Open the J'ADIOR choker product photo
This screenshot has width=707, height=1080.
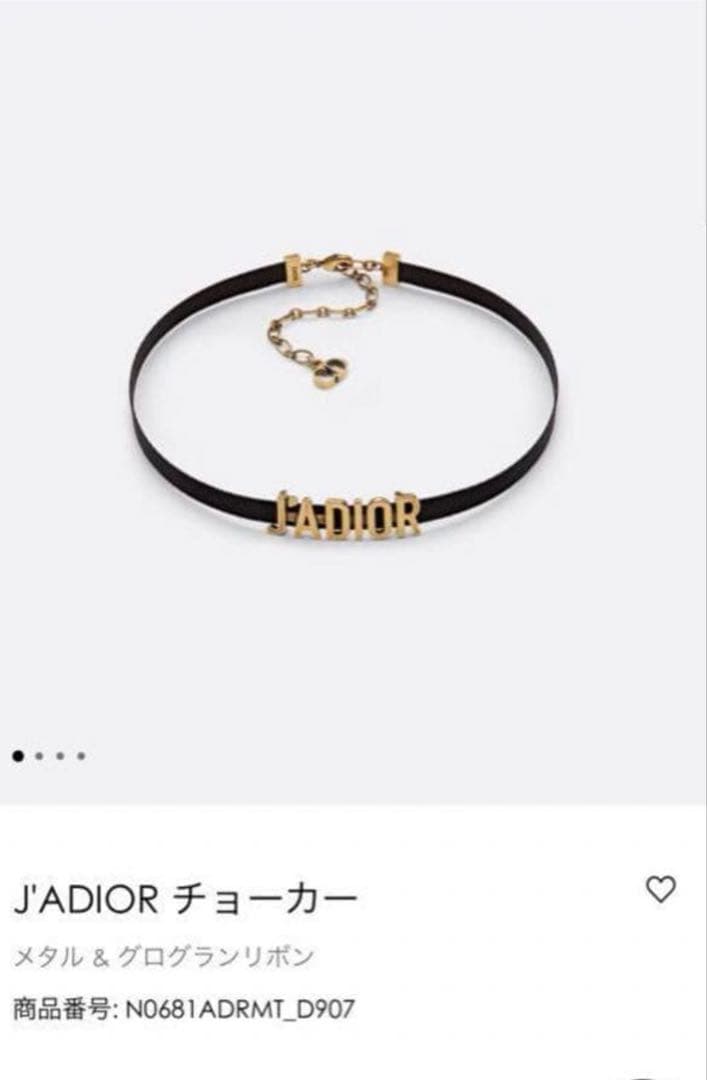pos(343,400)
